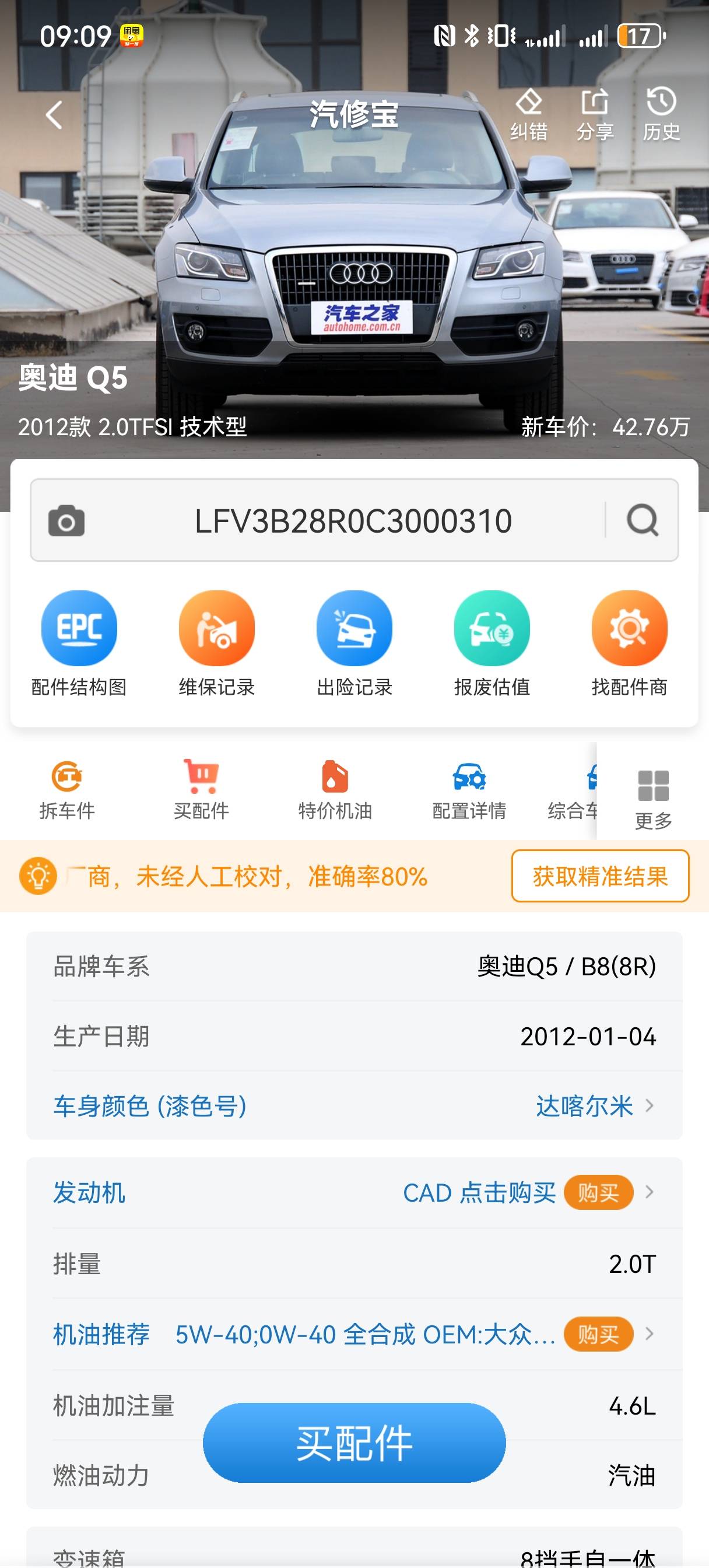Open 拆车件 used parts
The image size is (709, 1568).
(x=67, y=789)
